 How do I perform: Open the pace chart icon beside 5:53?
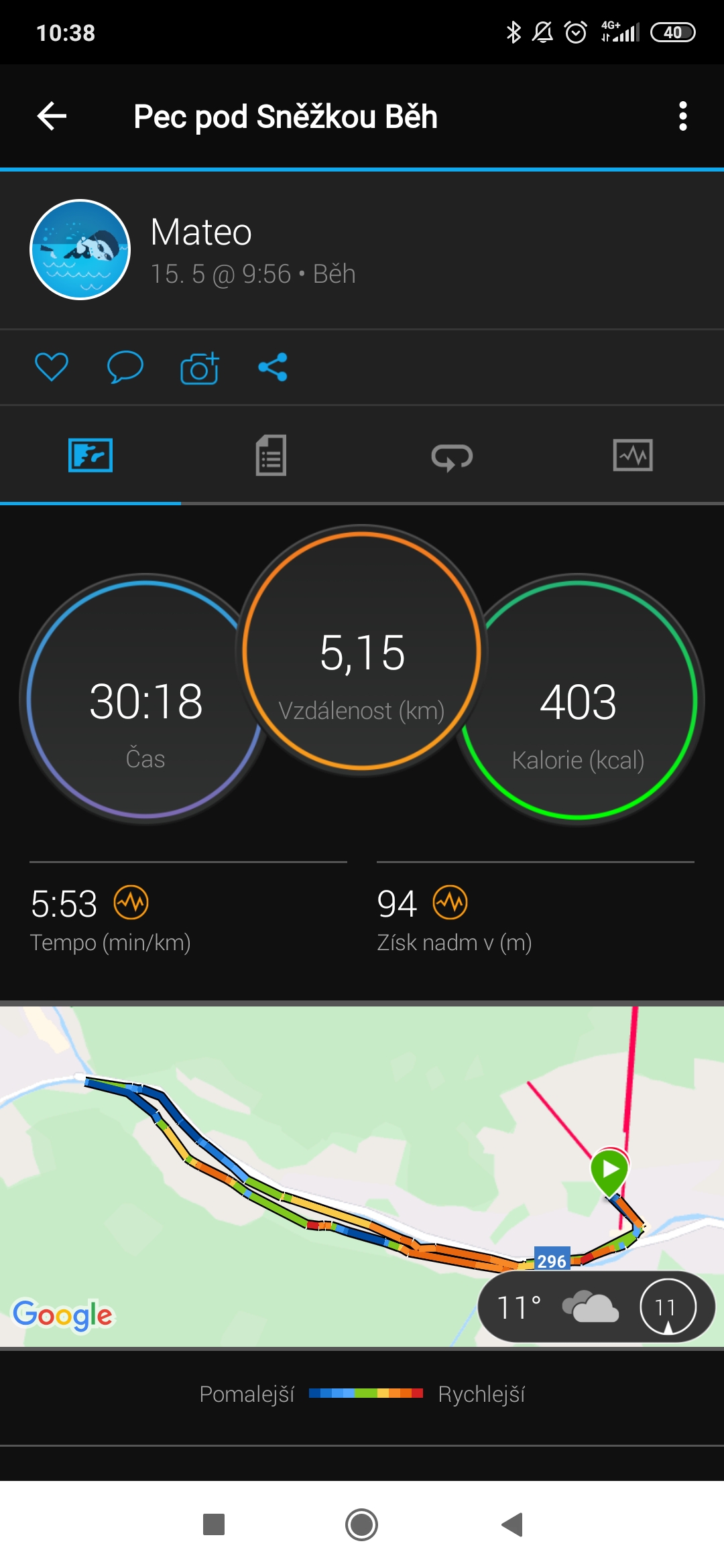[x=131, y=903]
